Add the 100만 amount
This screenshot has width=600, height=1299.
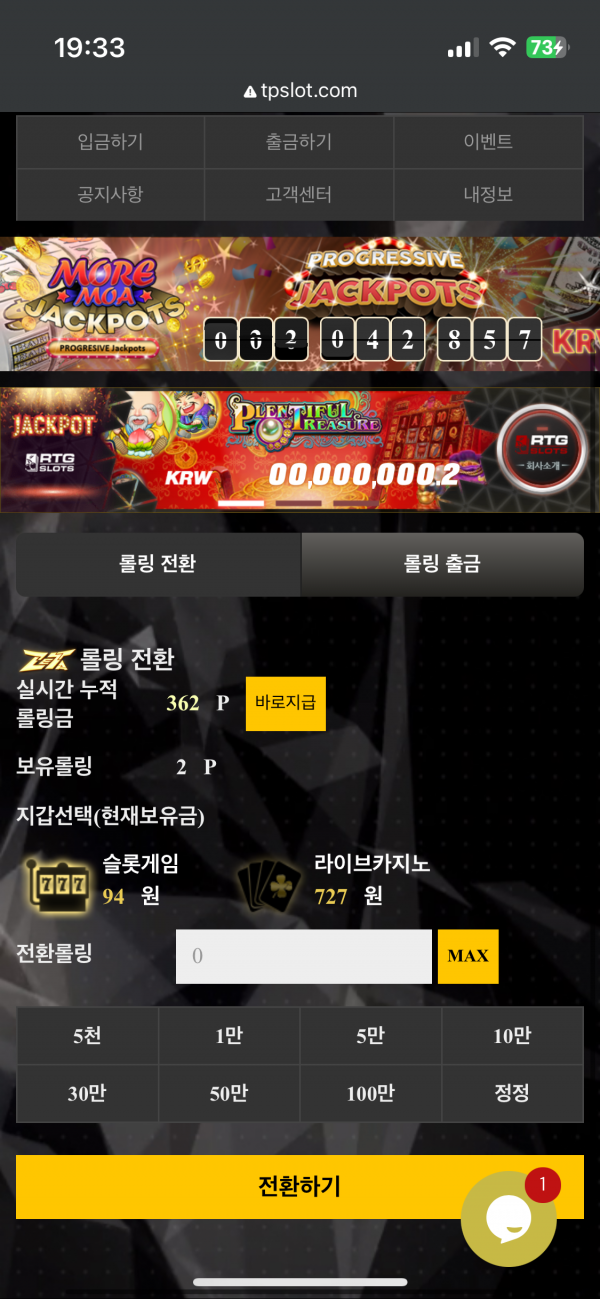(x=370, y=1094)
